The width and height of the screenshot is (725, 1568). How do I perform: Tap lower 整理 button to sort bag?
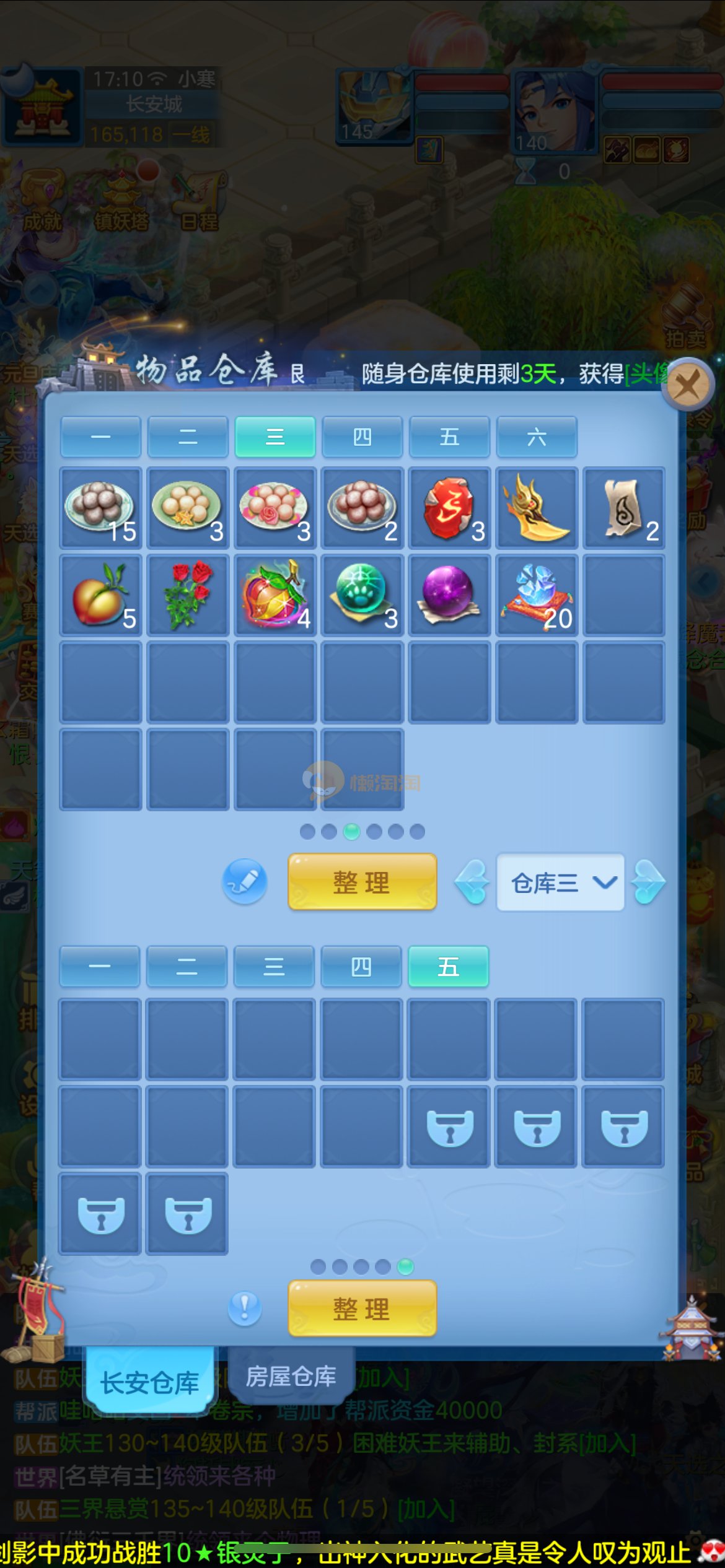tap(362, 1309)
